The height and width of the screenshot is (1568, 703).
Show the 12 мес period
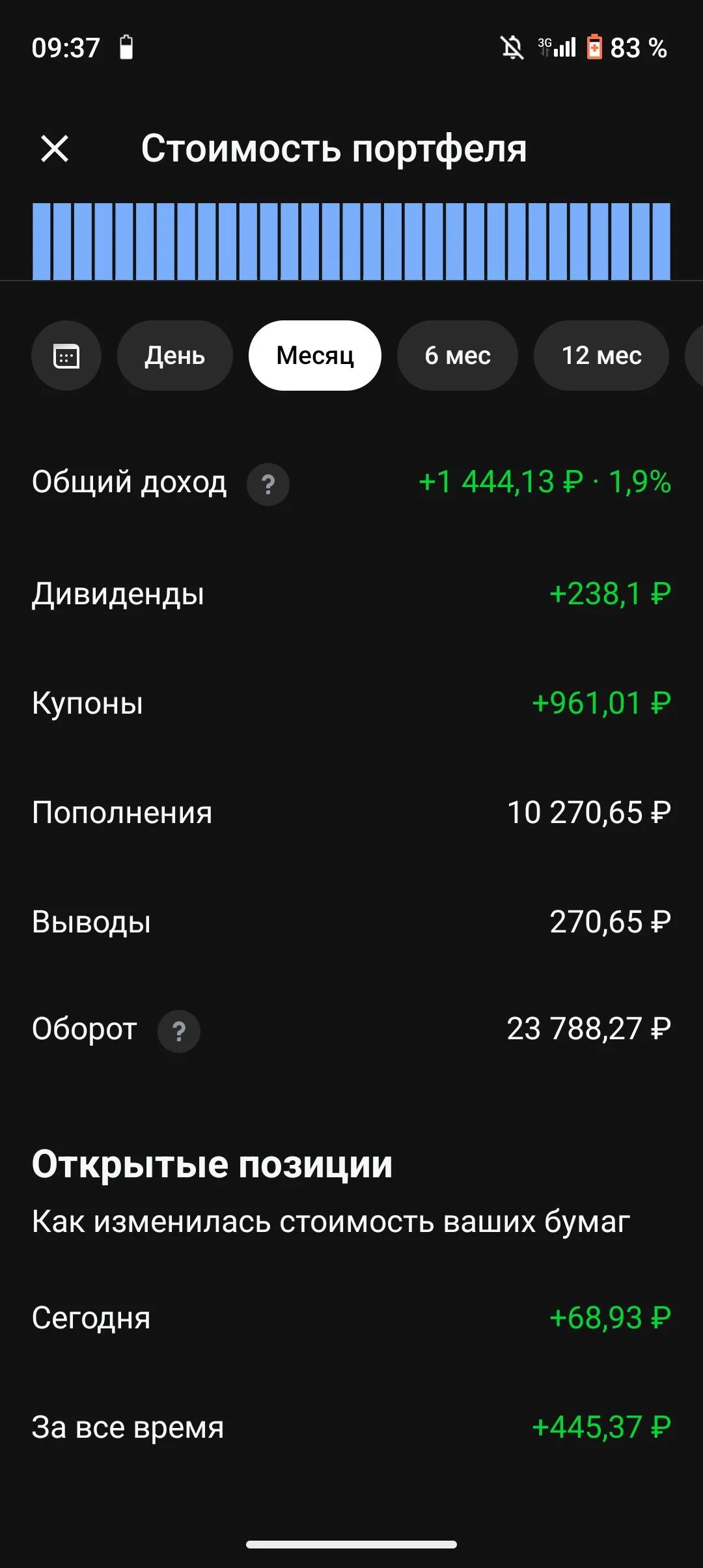point(601,356)
